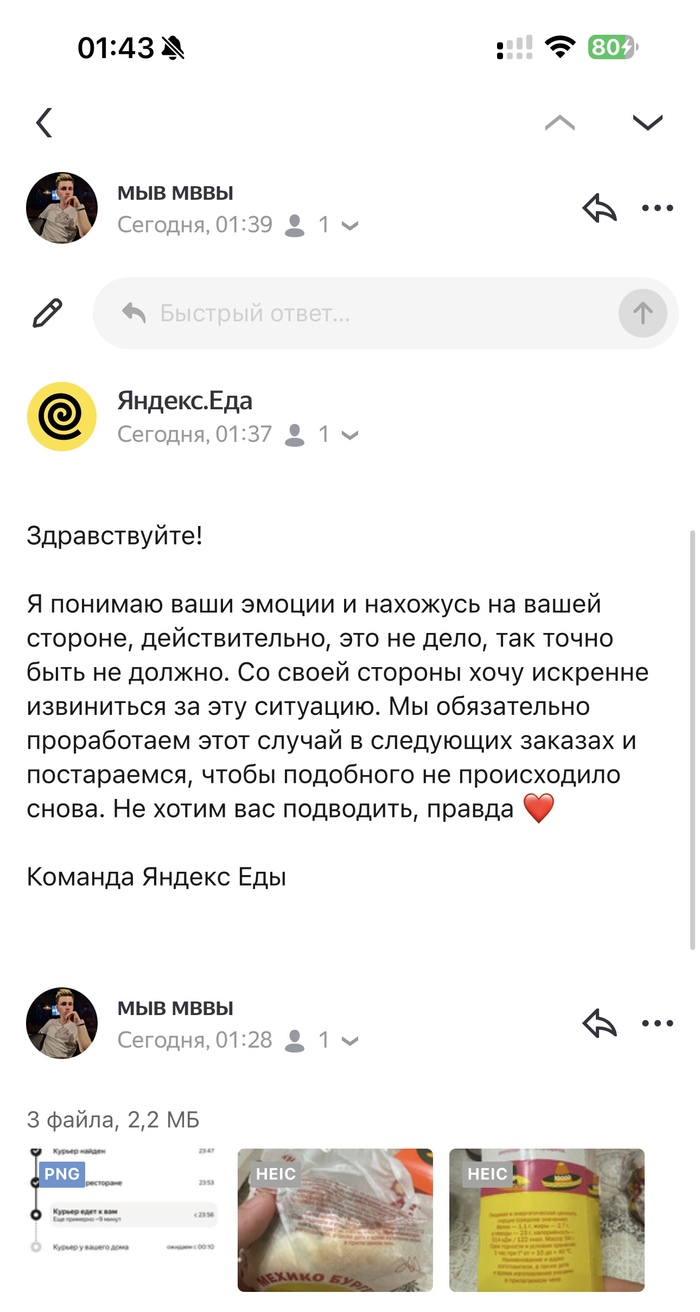700x1312 pixels.
Task: View the Яндекс.Еда sender avatar
Action: click(x=62, y=417)
